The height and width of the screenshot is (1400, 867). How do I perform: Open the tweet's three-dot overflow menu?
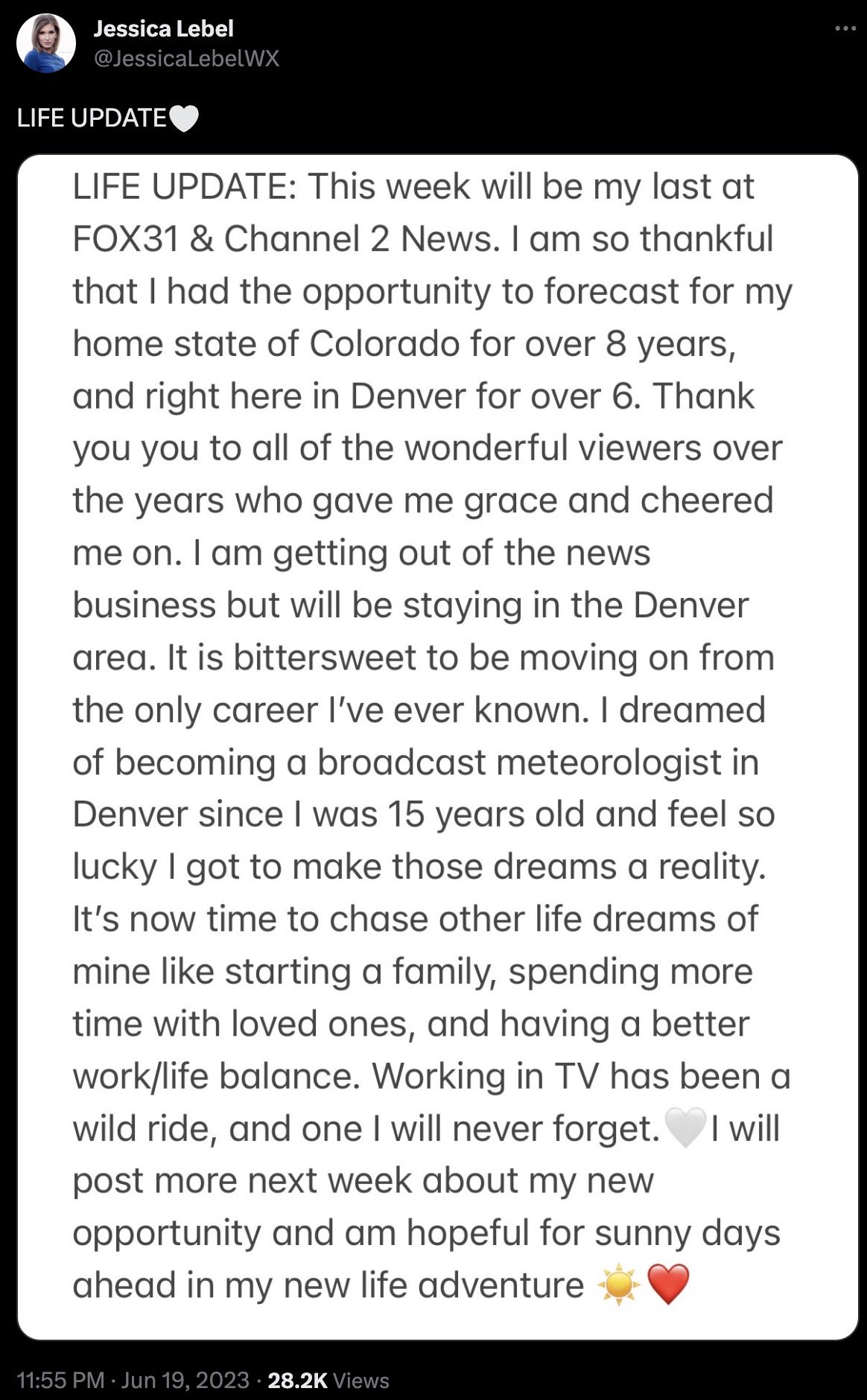[x=845, y=29]
